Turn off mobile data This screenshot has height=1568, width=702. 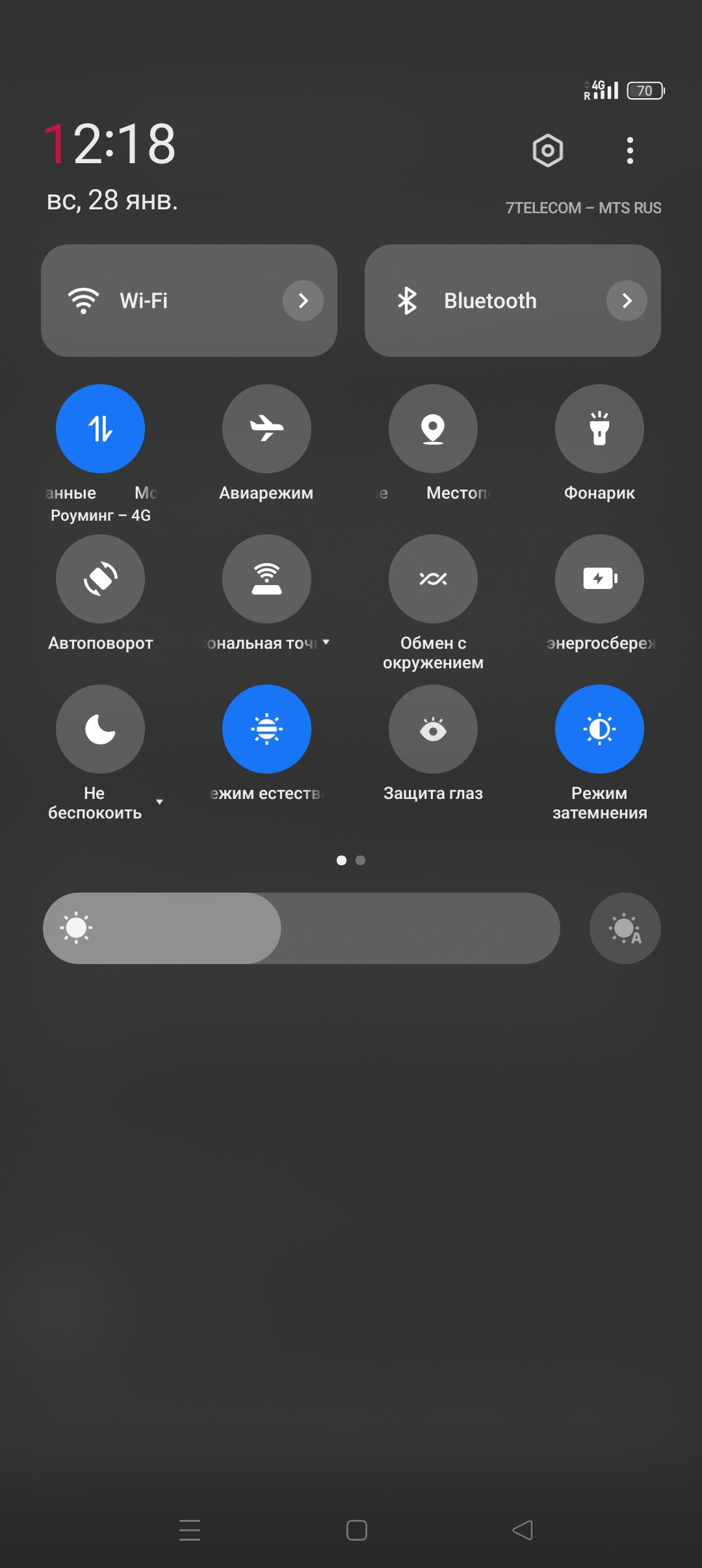pyautogui.click(x=100, y=428)
